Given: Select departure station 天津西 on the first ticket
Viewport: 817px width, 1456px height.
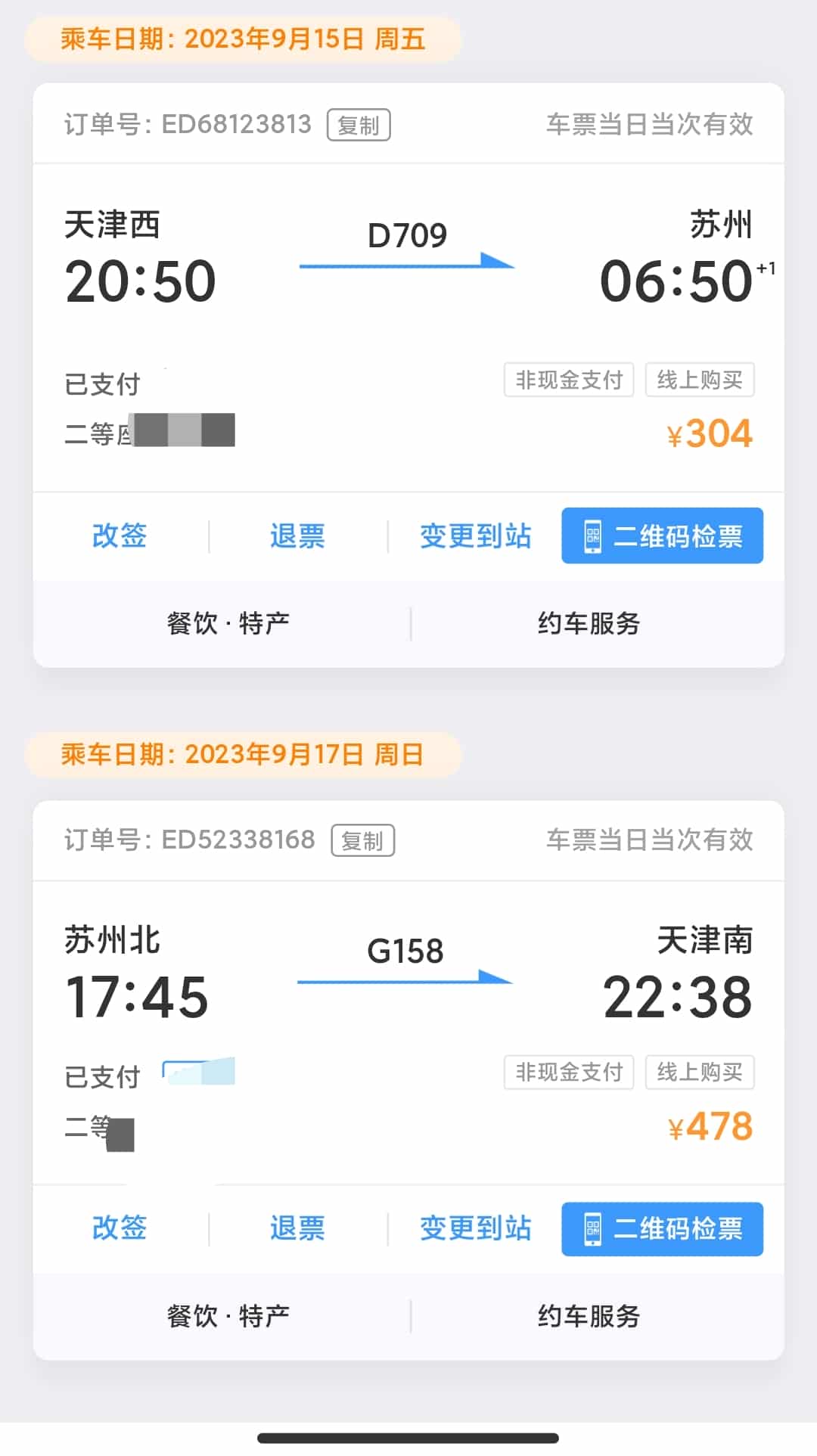Looking at the screenshot, I should [110, 225].
